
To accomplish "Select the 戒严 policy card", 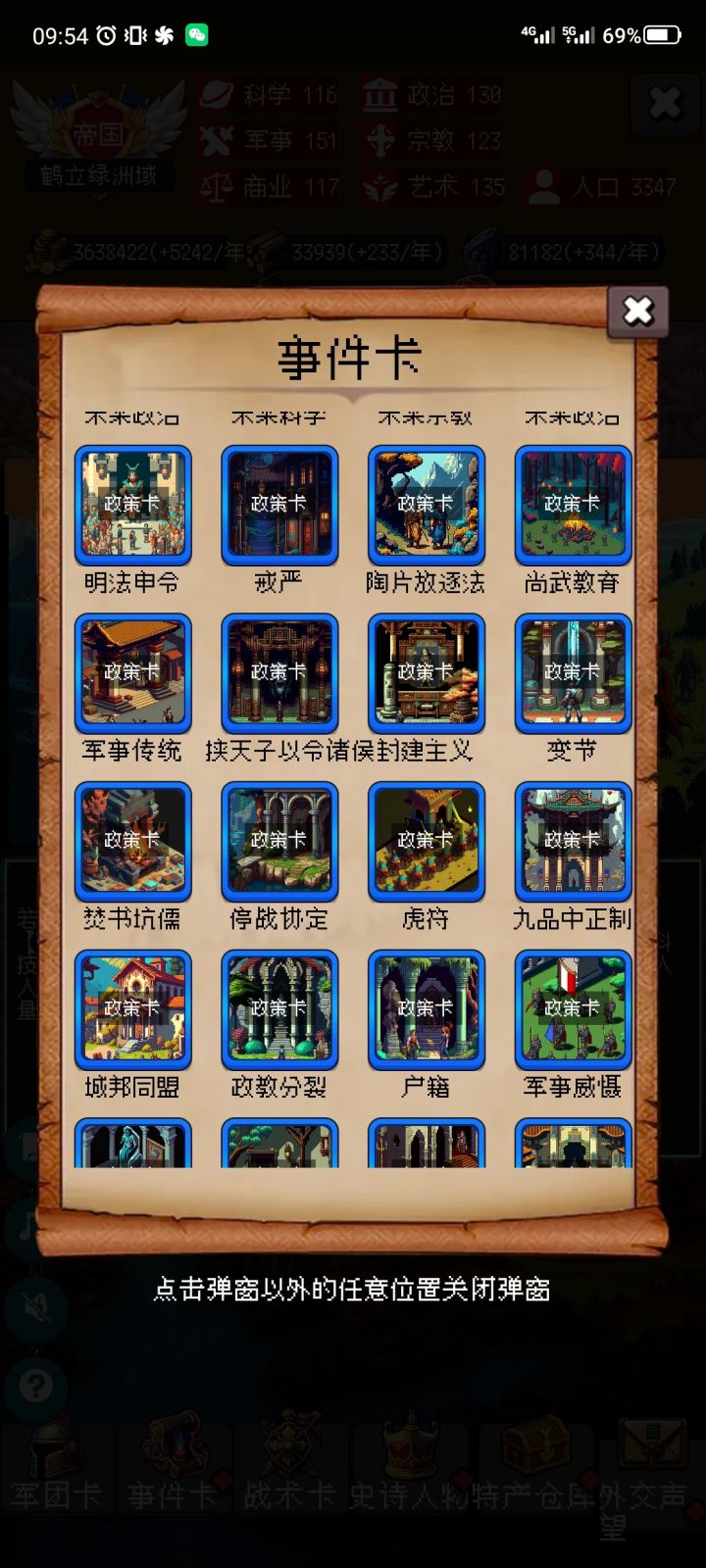I will point(279,505).
